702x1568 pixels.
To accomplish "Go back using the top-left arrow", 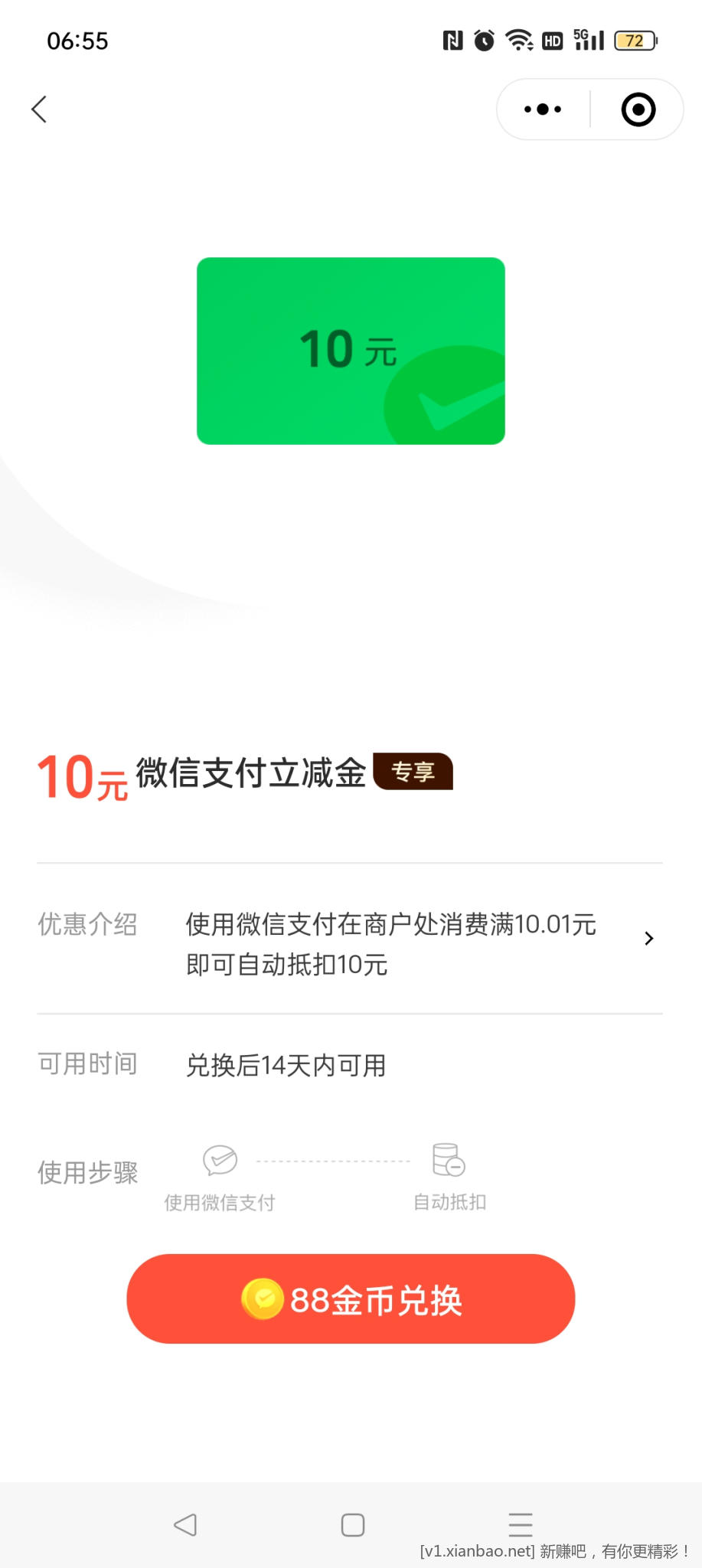I will click(x=39, y=109).
